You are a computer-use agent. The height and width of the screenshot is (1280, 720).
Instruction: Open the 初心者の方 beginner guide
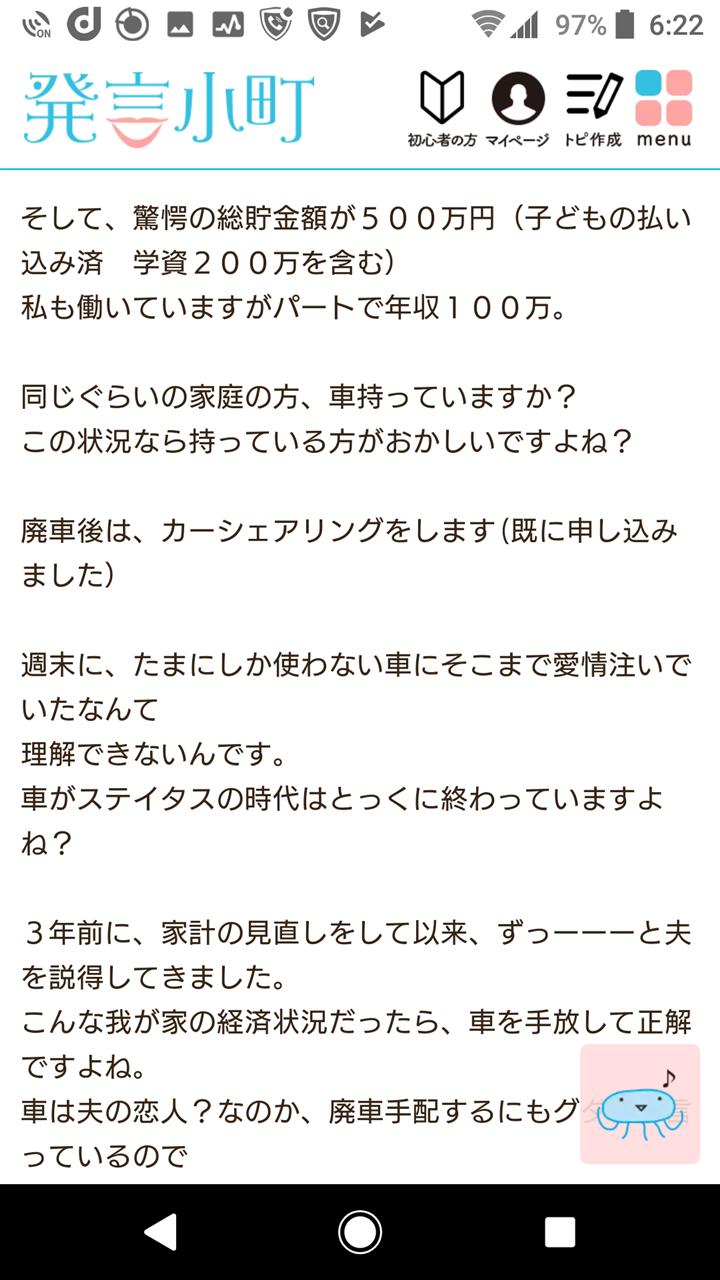(x=441, y=110)
